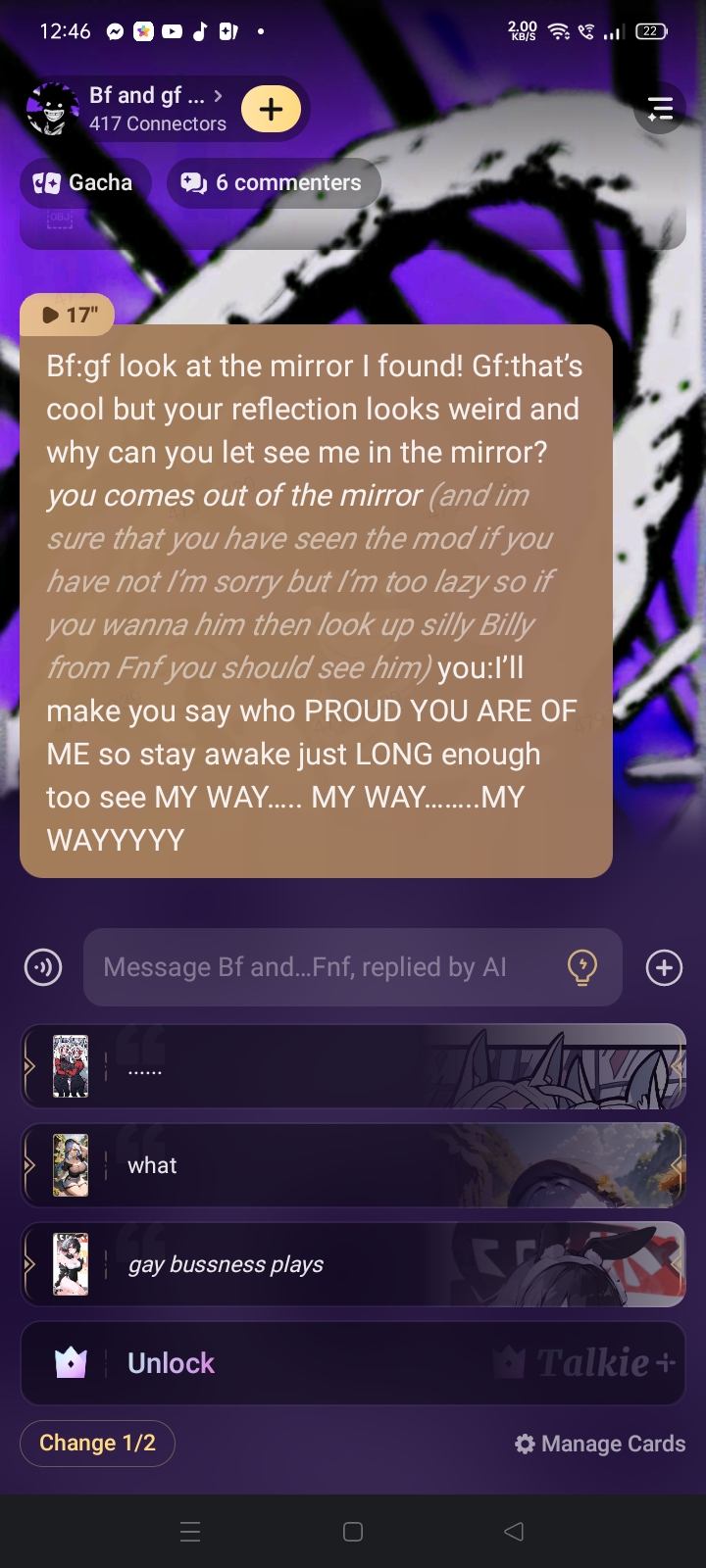706x1568 pixels.
Task: Open the top-right menu icon
Action: 660,109
